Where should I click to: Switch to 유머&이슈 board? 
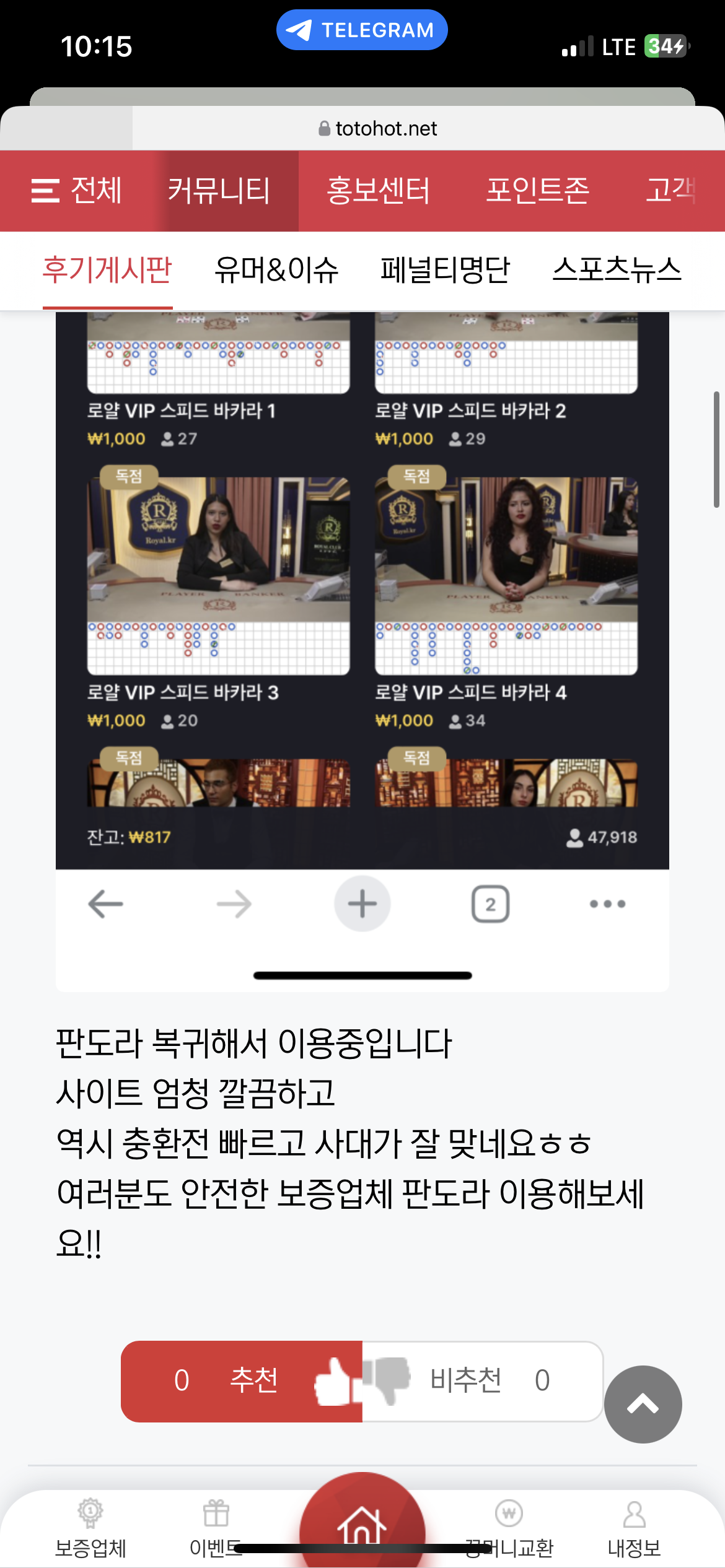click(x=276, y=270)
